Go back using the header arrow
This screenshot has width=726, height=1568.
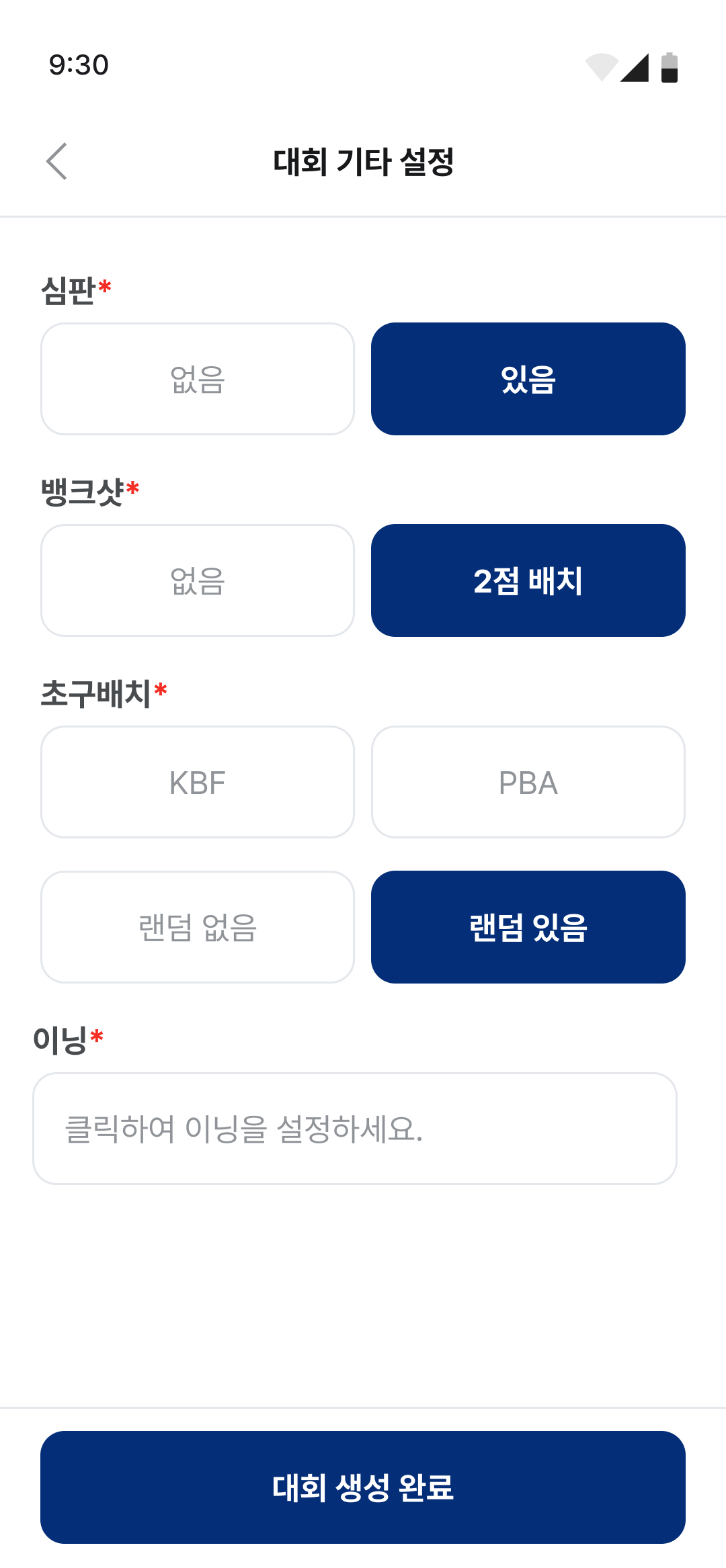click(57, 161)
